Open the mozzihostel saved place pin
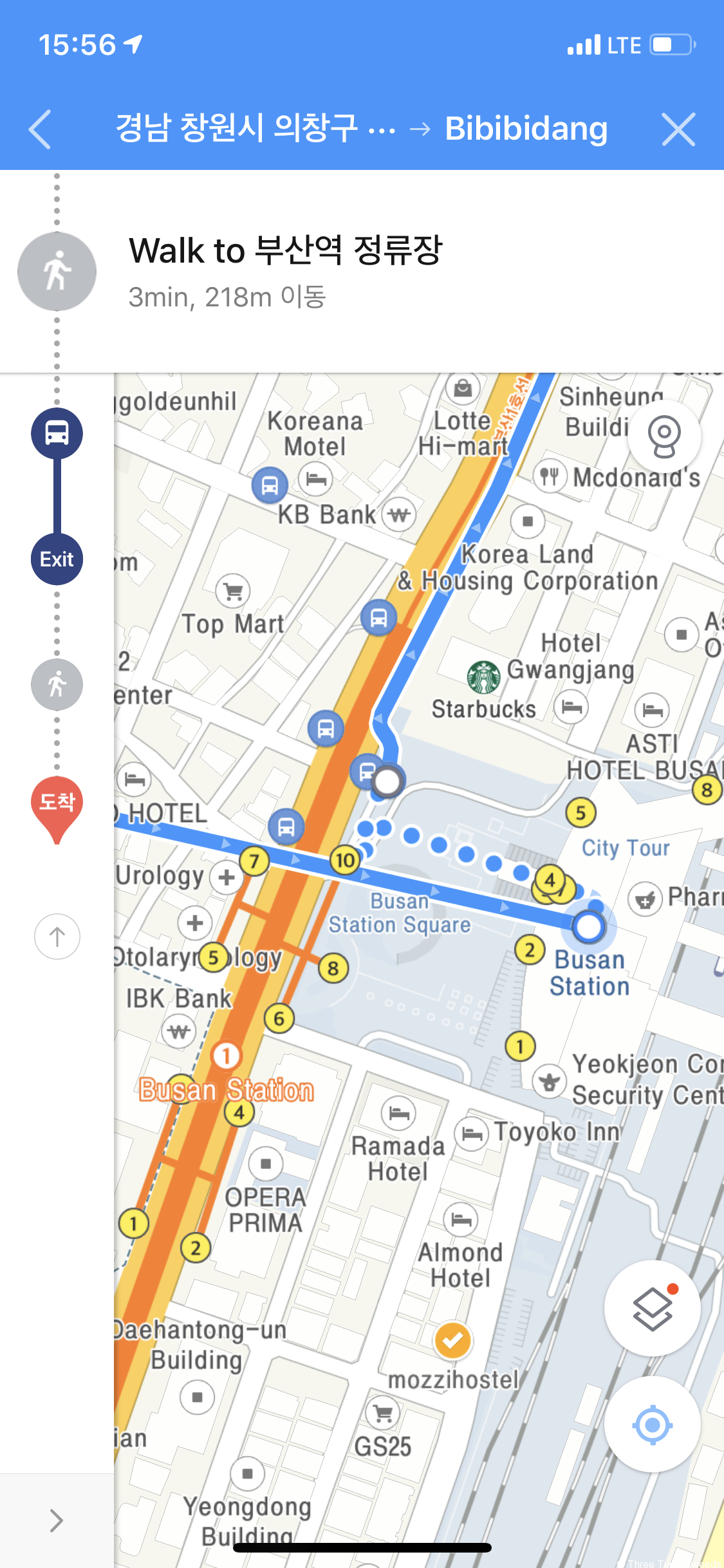The height and width of the screenshot is (1568, 724). (453, 1341)
